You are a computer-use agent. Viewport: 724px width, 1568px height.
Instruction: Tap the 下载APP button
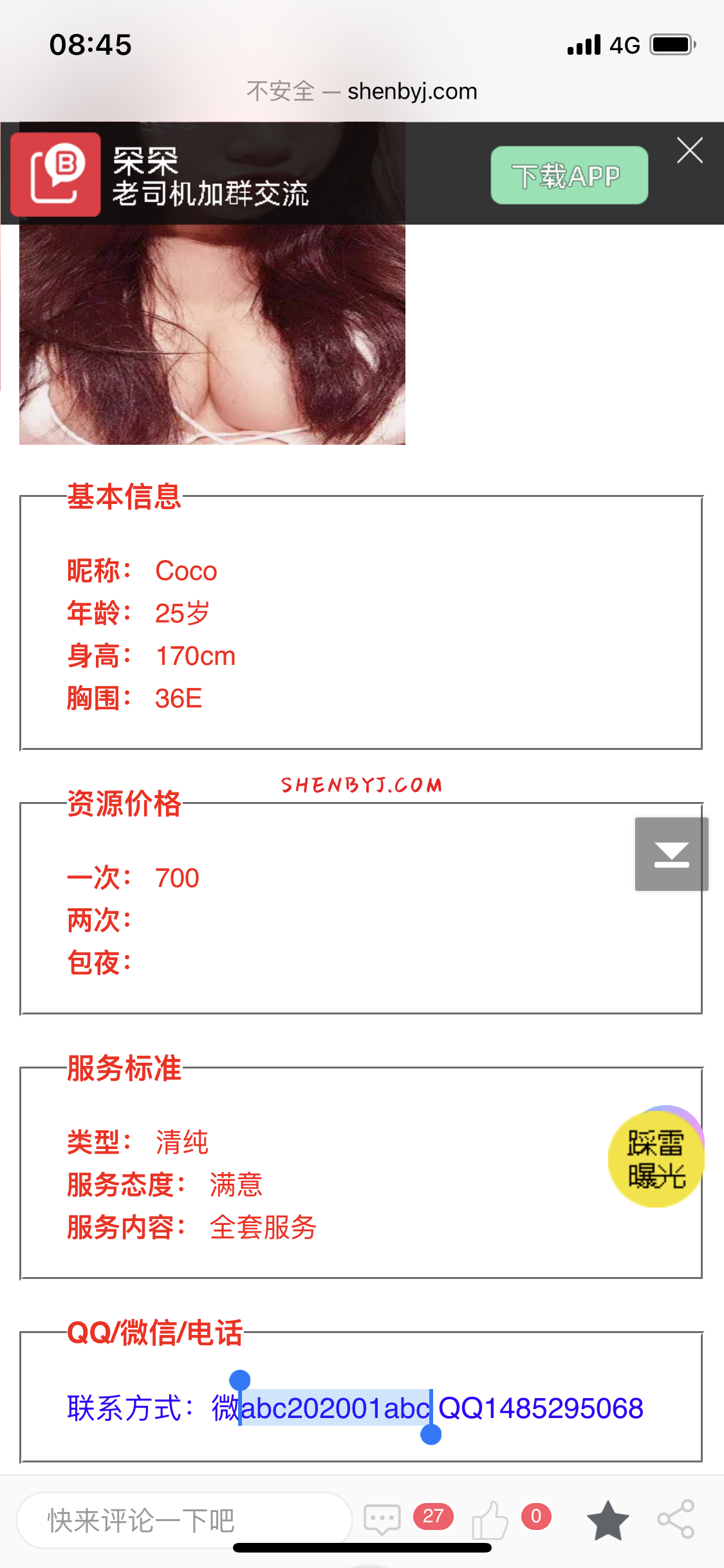click(569, 175)
